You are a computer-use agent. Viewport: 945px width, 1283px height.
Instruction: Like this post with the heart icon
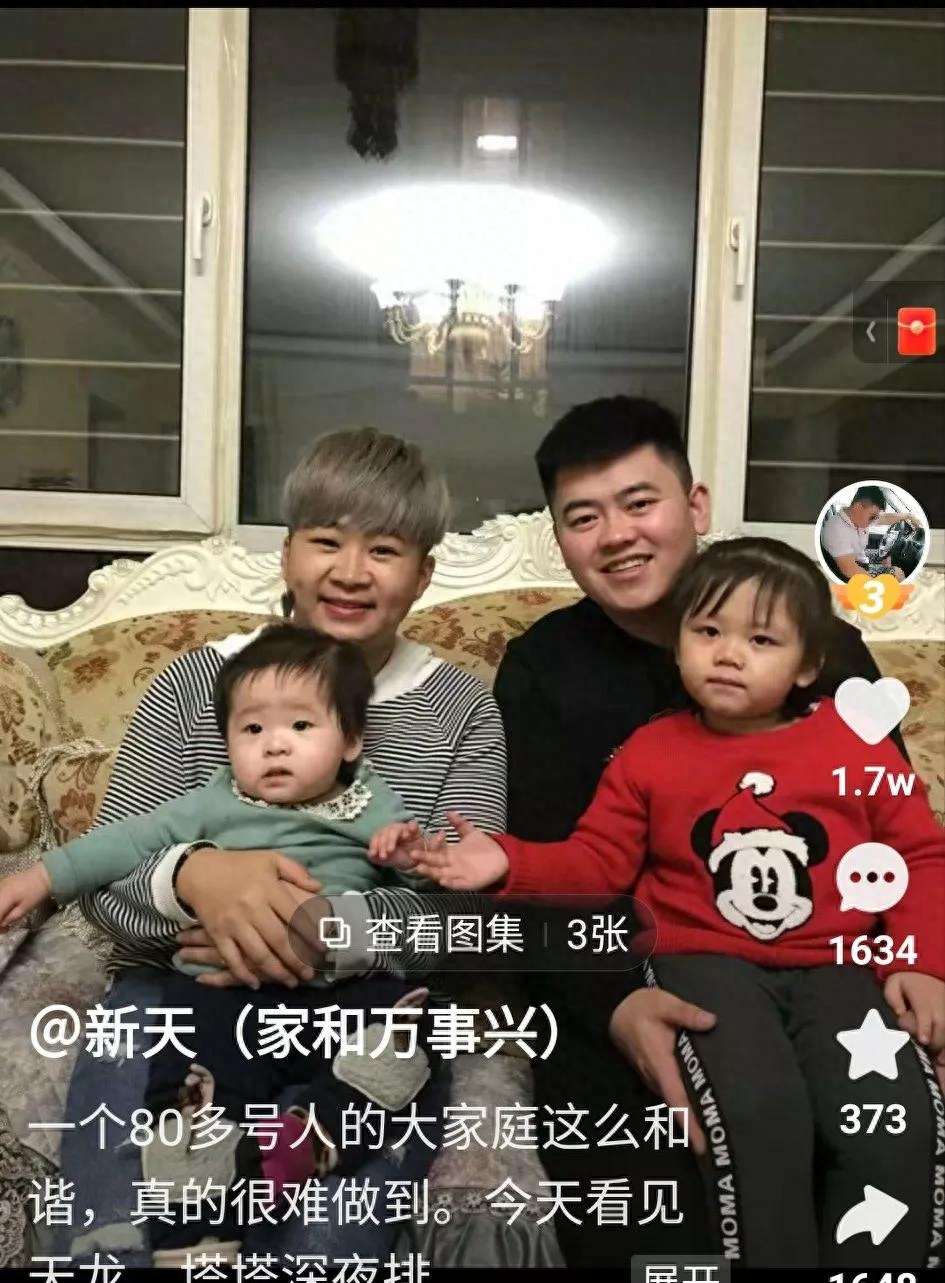[872, 711]
